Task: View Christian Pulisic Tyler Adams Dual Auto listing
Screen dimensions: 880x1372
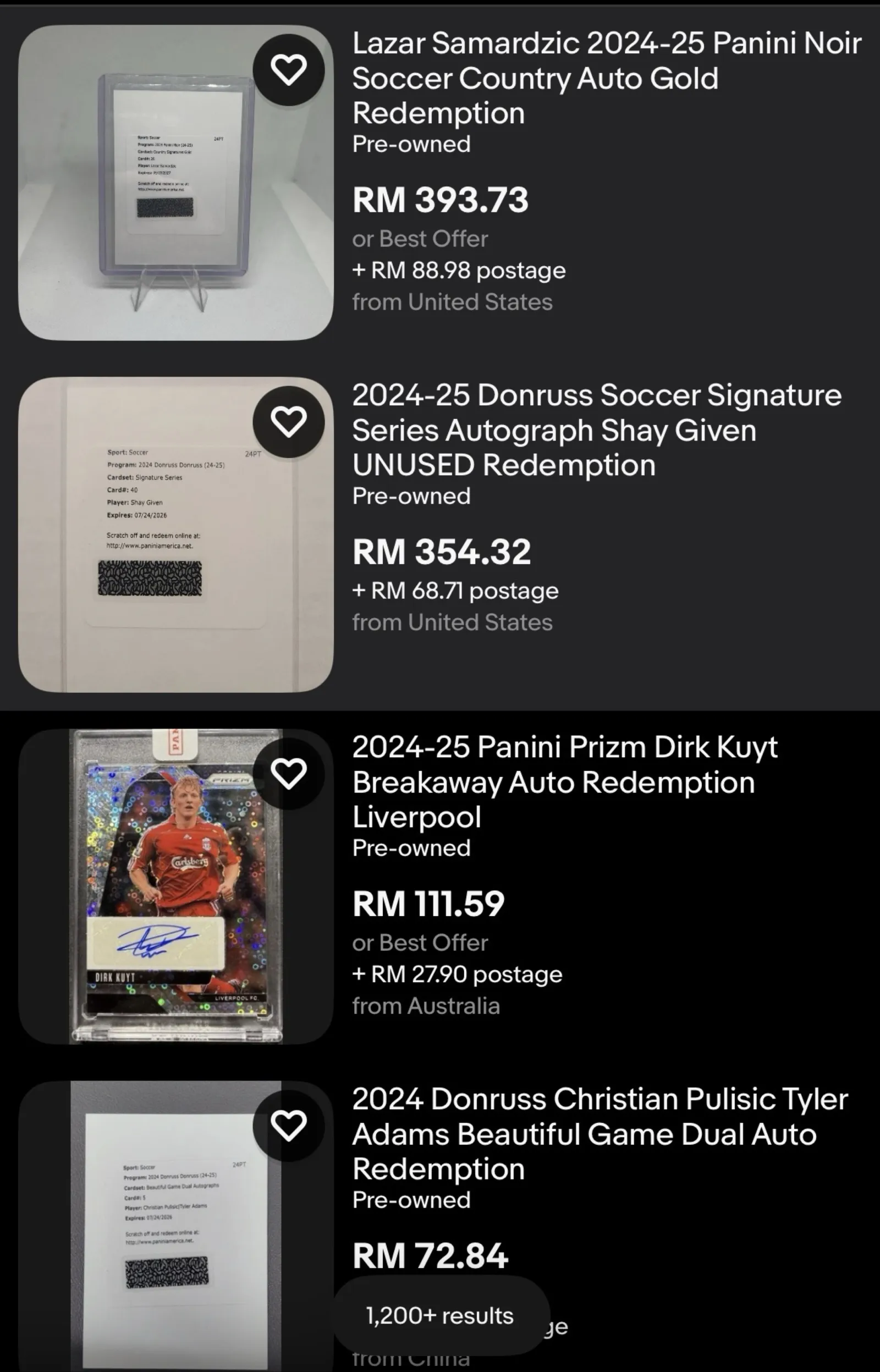Action: tap(600, 1133)
